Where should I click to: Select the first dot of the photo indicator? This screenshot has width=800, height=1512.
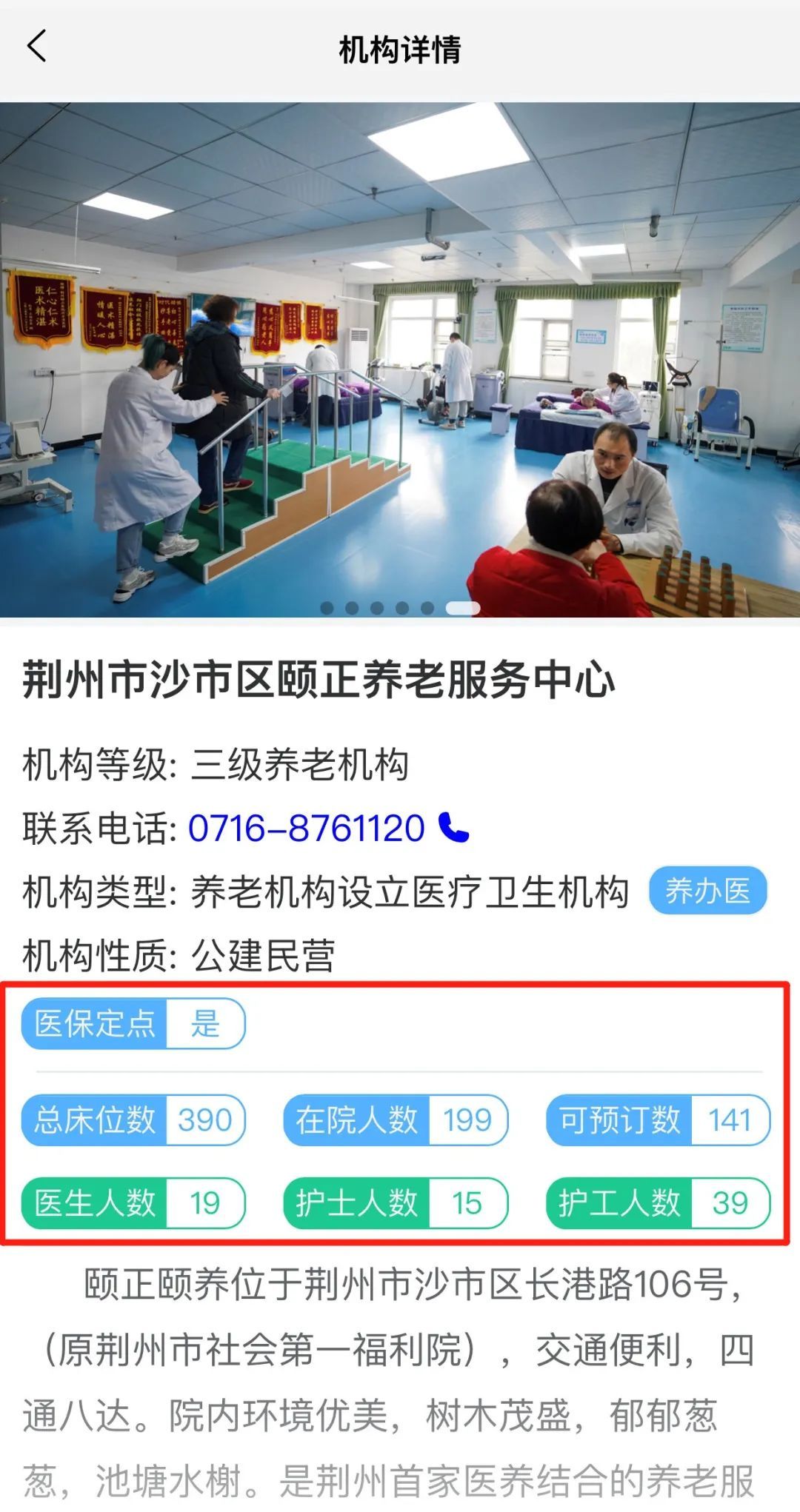(x=327, y=608)
